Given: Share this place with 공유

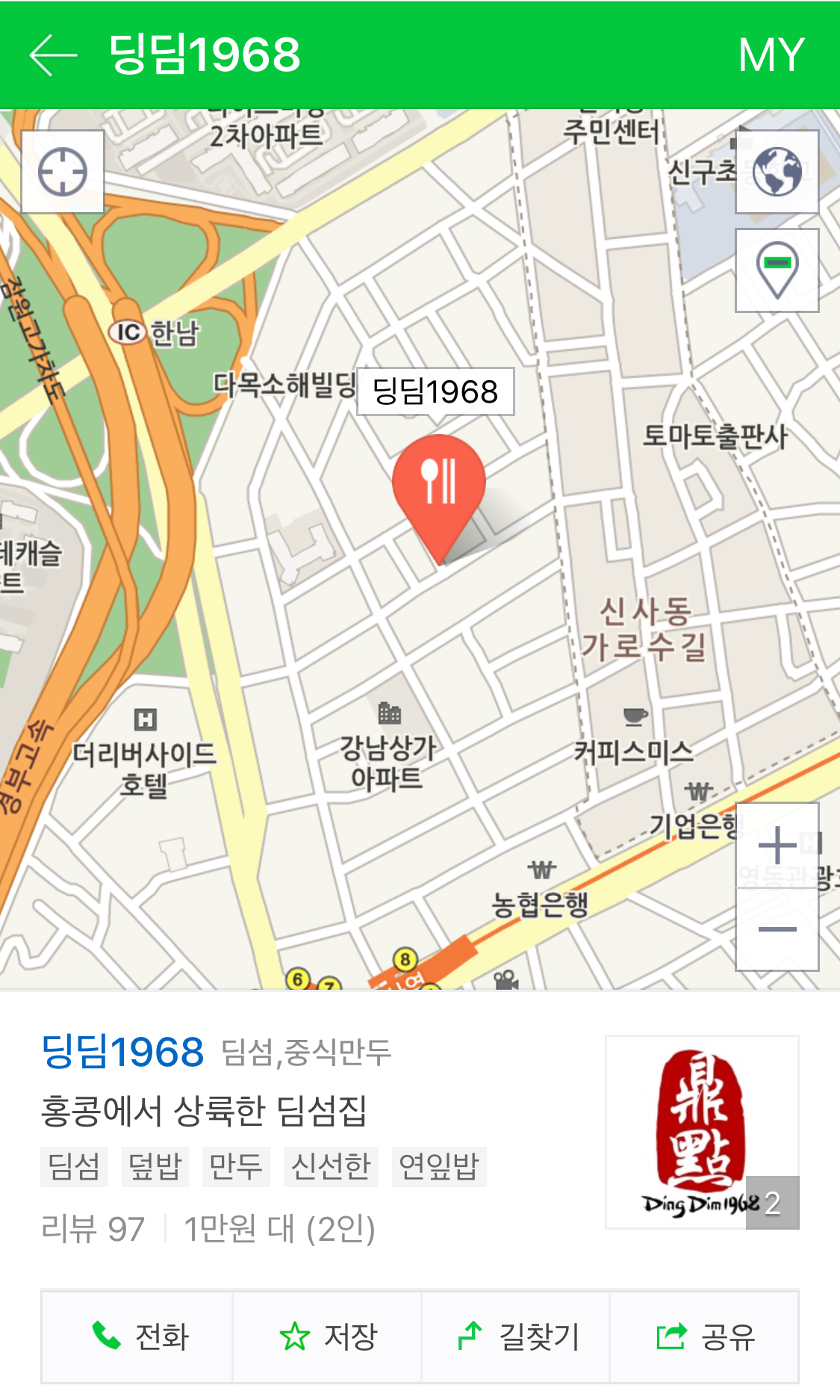Looking at the screenshot, I should (704, 1336).
